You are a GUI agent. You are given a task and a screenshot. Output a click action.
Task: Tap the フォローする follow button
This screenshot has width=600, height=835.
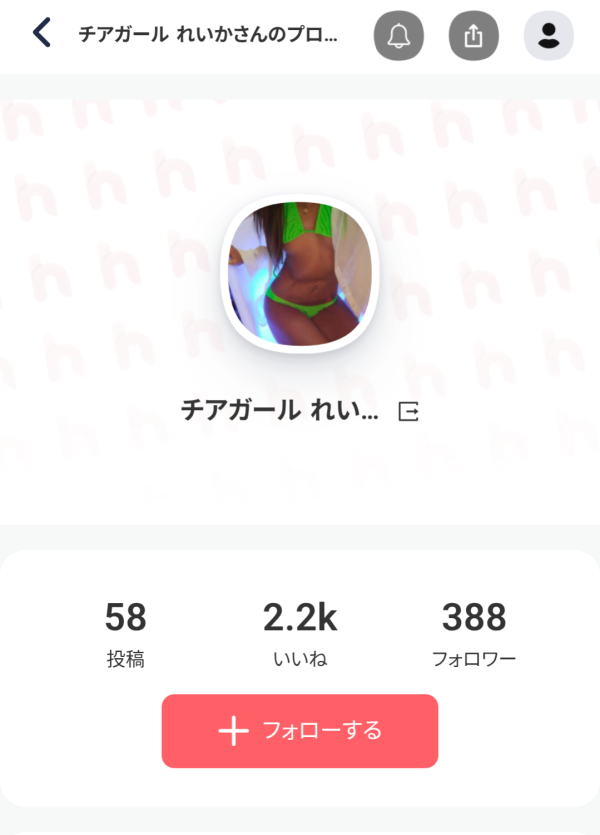tap(300, 731)
